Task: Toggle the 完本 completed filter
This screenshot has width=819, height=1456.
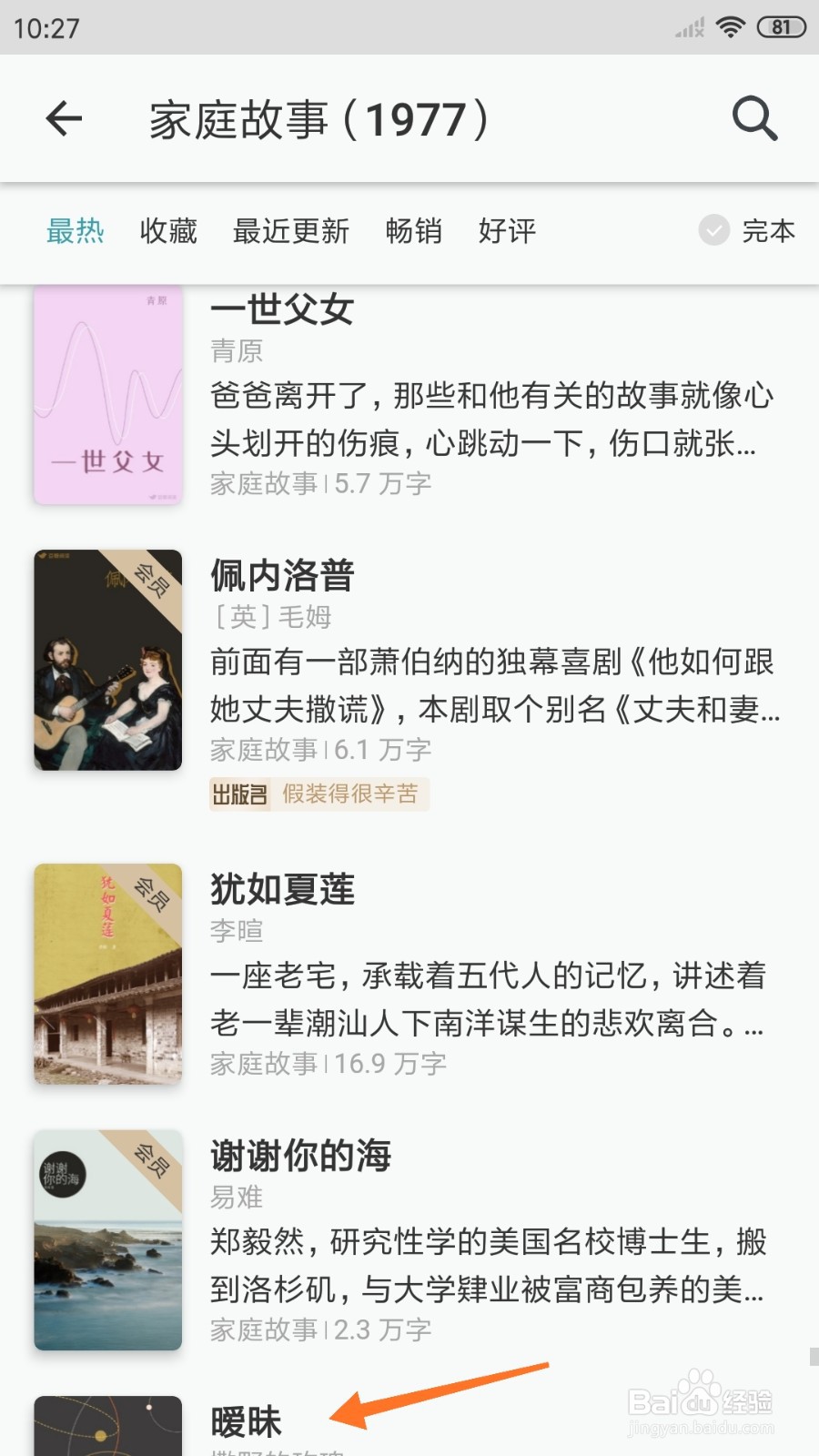Action: point(748,232)
